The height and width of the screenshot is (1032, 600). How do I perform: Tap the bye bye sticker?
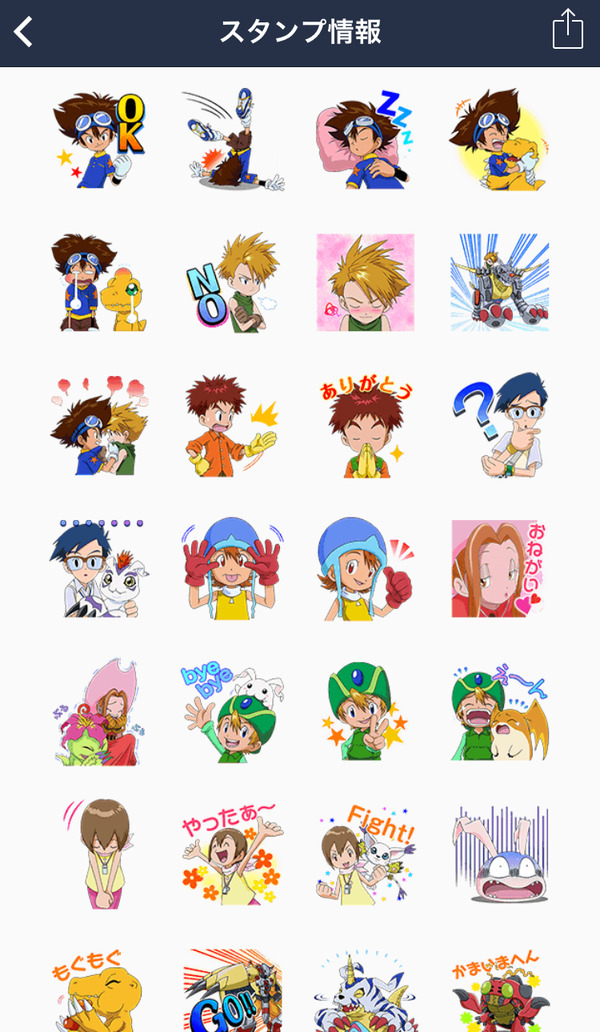coord(232,712)
